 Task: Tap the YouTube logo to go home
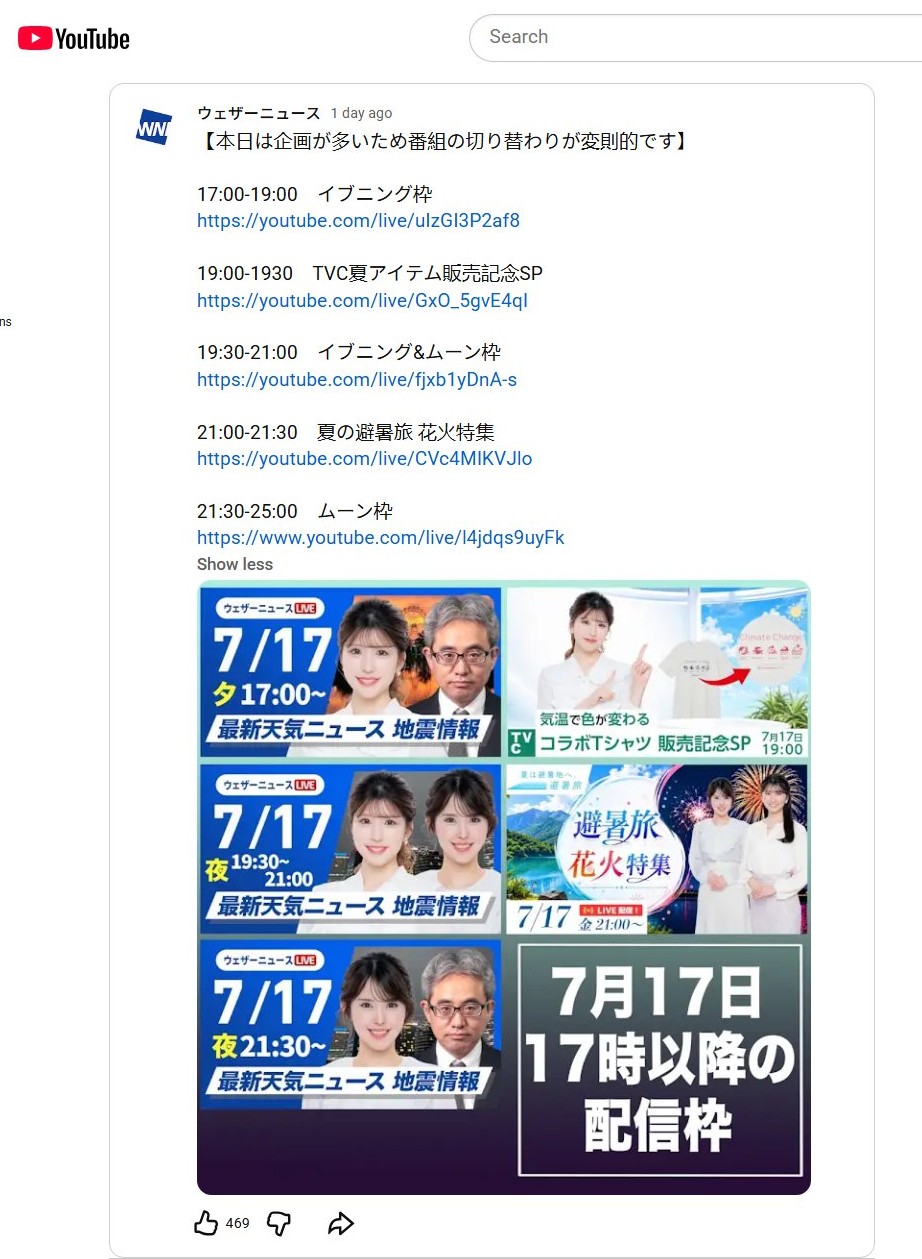(x=74, y=39)
